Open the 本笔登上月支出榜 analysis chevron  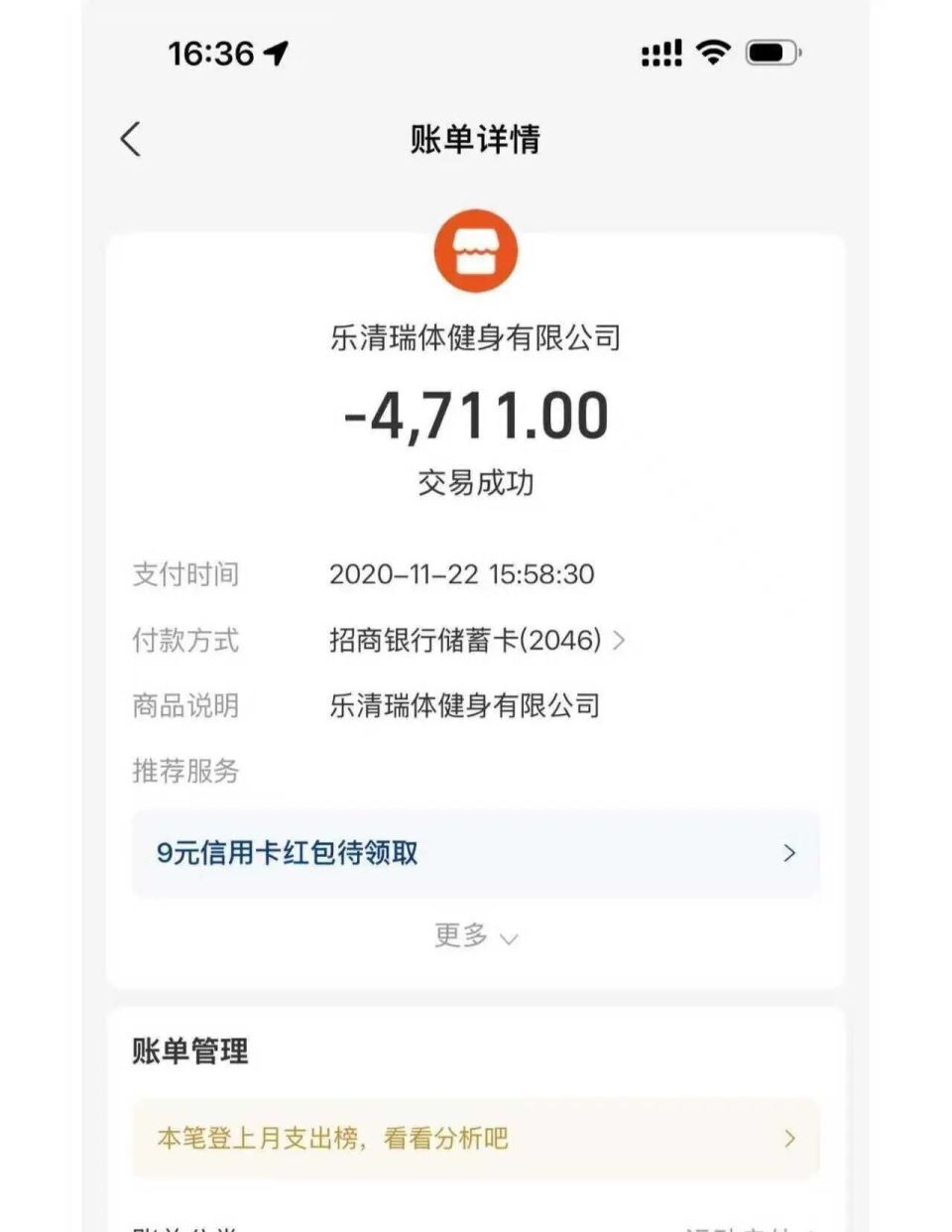click(x=789, y=1138)
